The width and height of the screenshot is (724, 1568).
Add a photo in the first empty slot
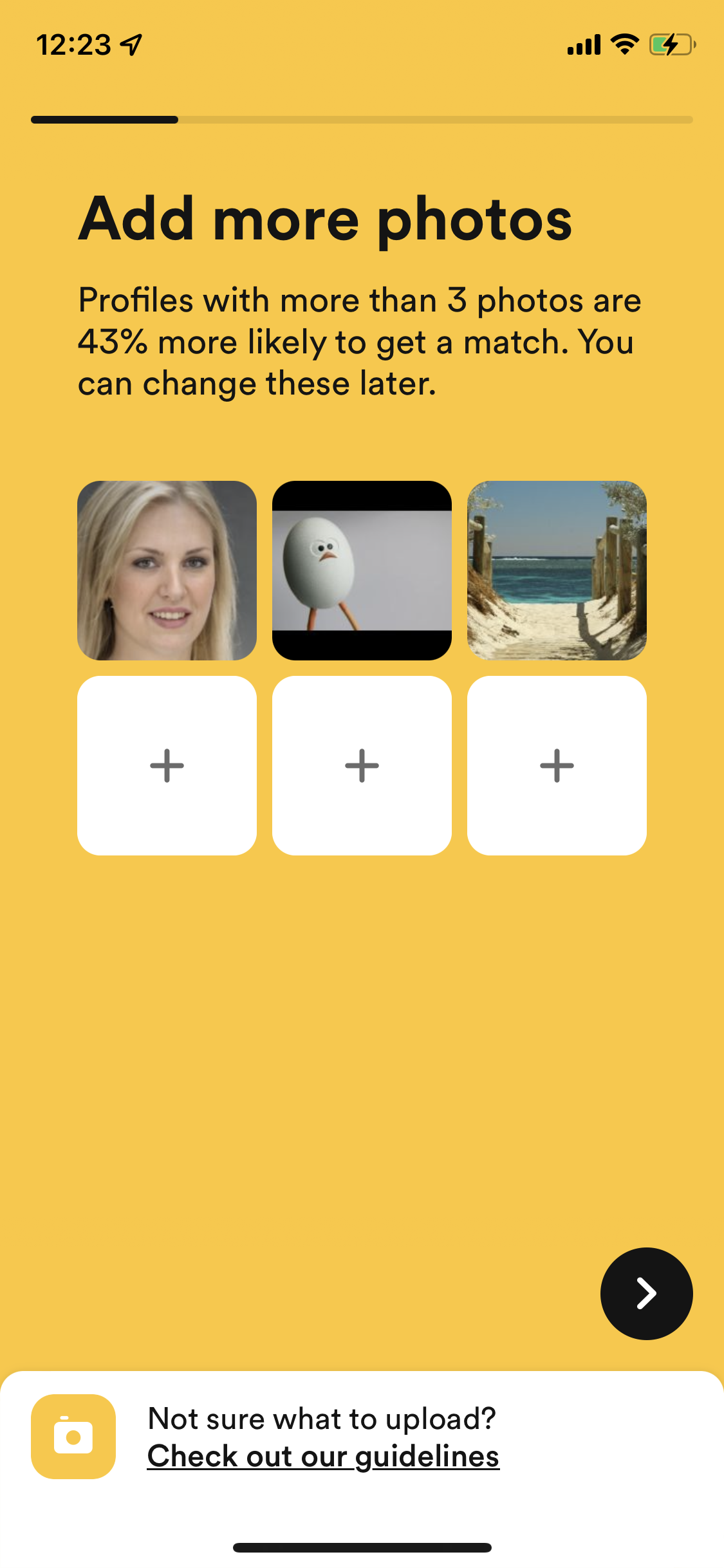[167, 765]
